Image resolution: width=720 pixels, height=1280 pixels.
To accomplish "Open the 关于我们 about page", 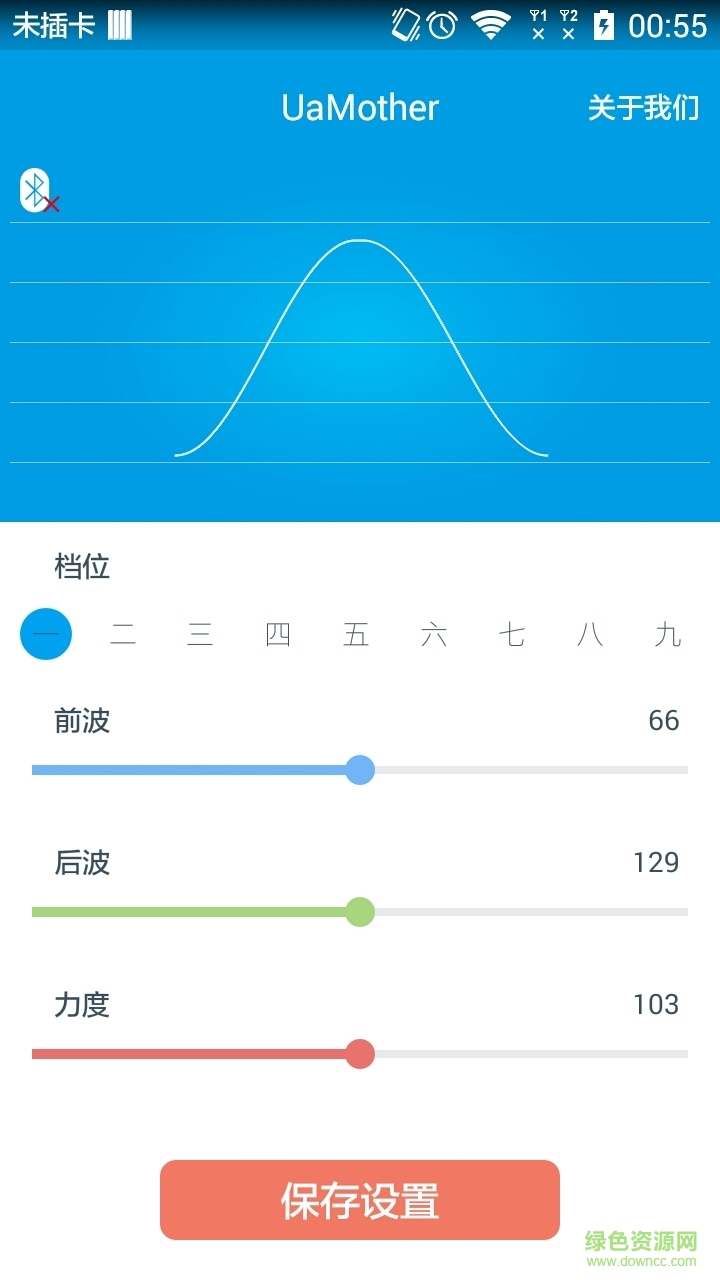I will (x=643, y=108).
